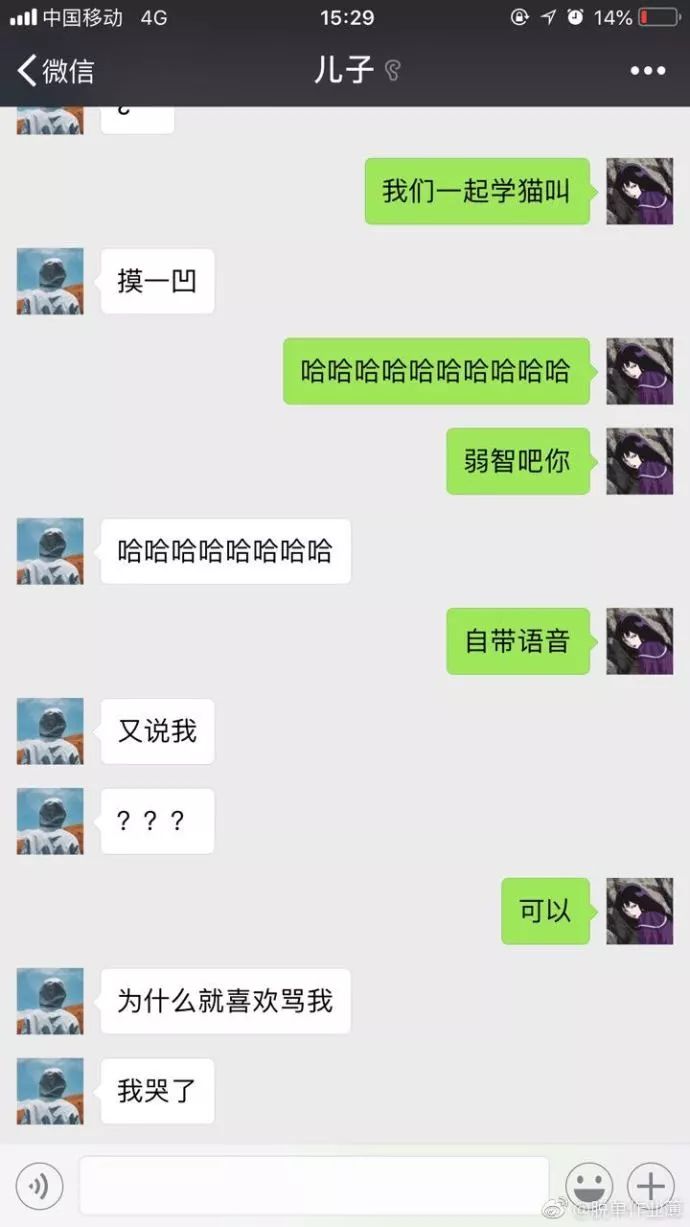Tap my avatar beside 可以 message
690x1227 pixels.
pos(639,911)
